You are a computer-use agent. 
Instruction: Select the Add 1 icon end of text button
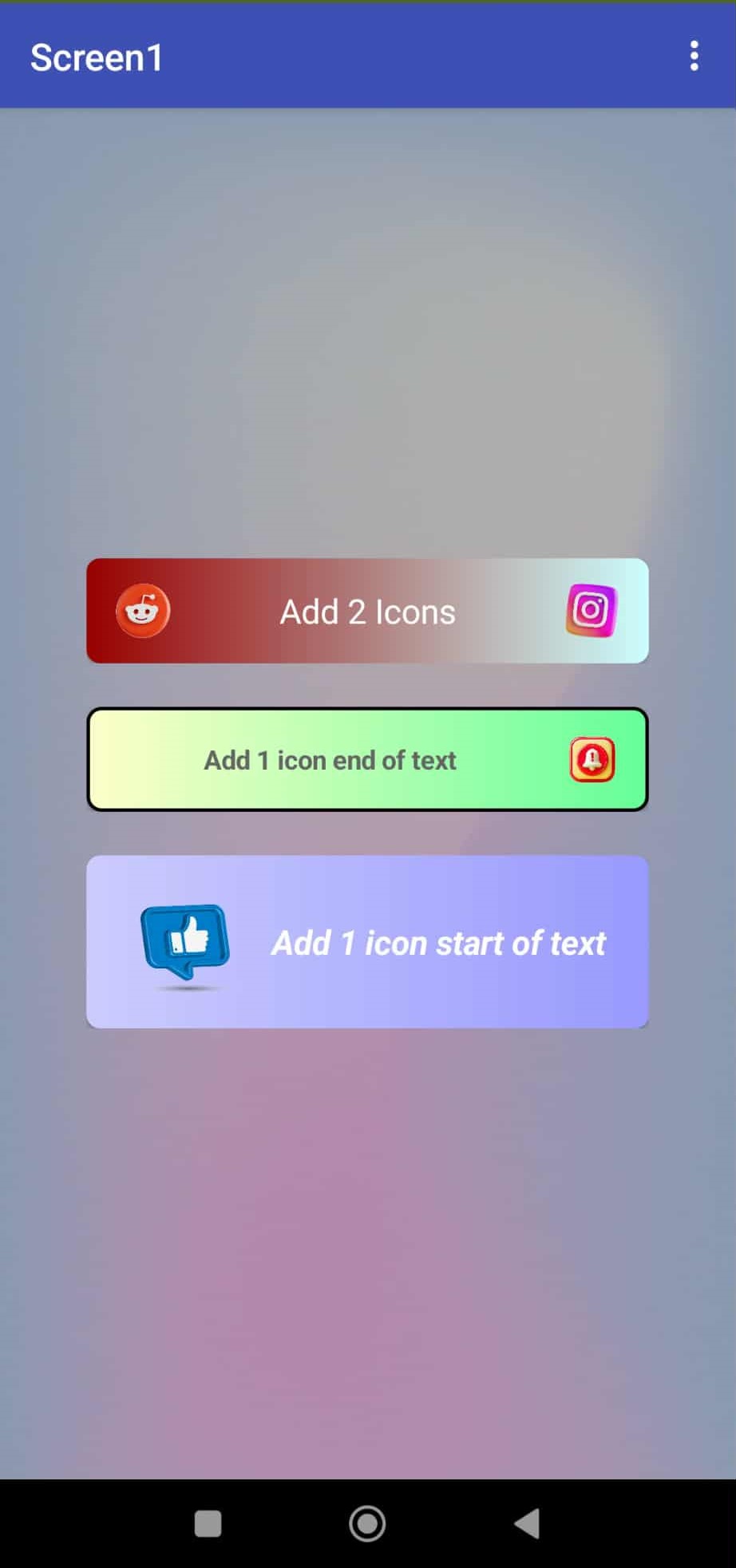point(367,759)
